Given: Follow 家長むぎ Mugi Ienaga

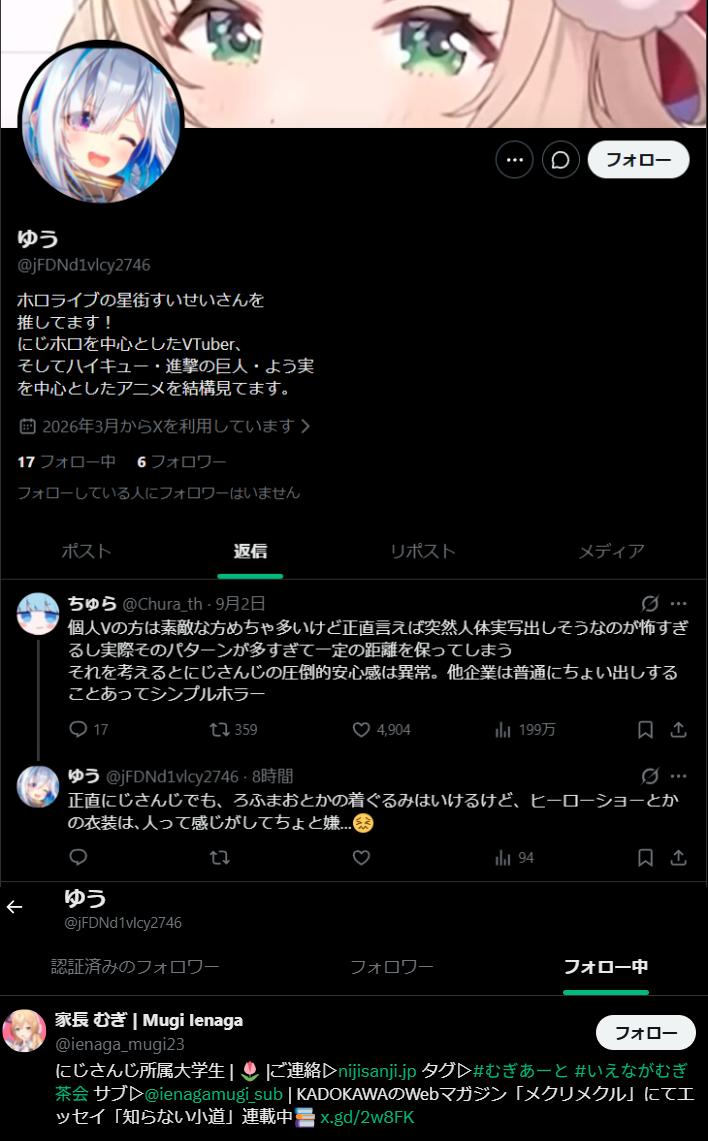Looking at the screenshot, I should pos(645,1032).
